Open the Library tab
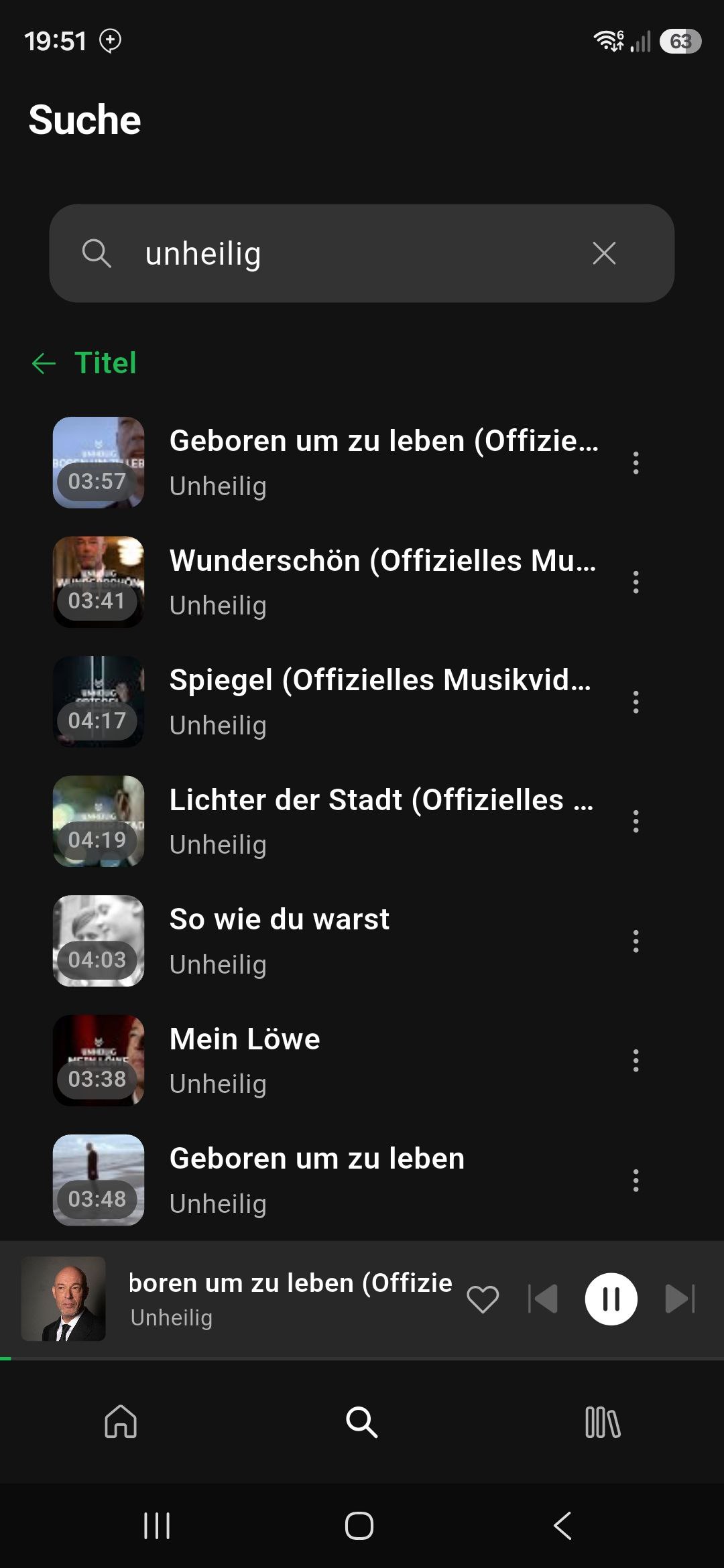 click(x=603, y=1421)
